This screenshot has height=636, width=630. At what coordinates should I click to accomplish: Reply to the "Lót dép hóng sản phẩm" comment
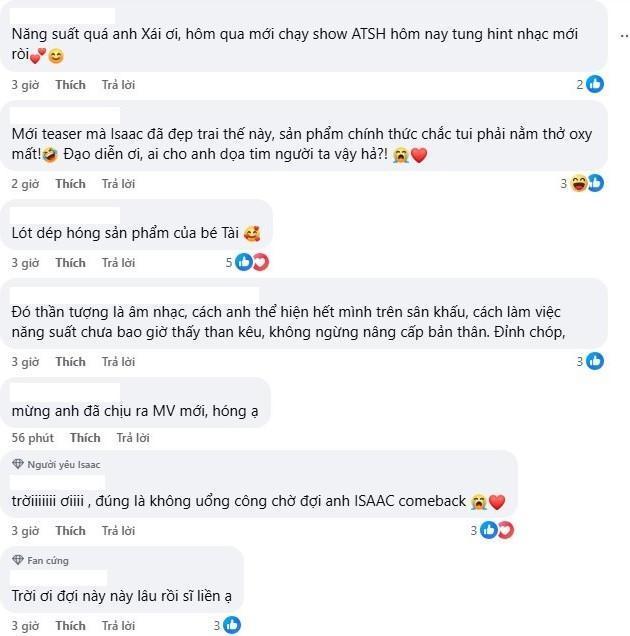(x=117, y=263)
